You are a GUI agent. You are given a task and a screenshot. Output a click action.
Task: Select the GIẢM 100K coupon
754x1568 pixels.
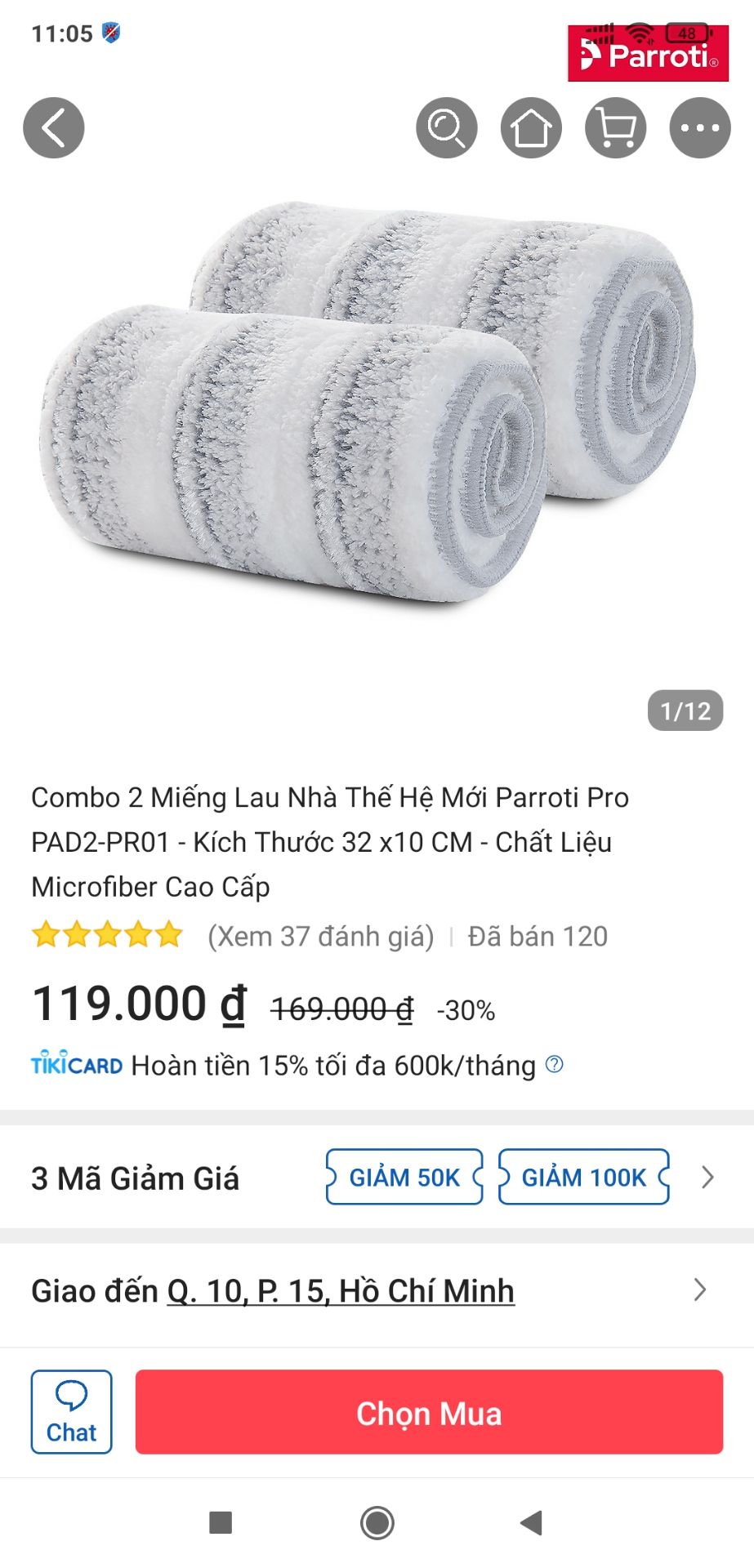(584, 1177)
